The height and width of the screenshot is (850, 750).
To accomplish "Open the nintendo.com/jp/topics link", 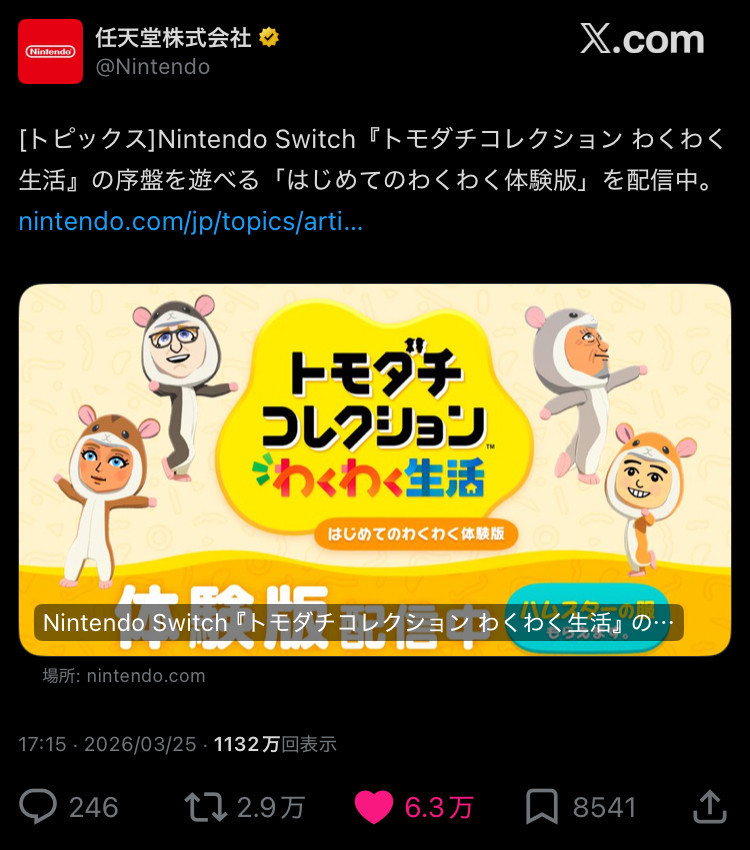I will (x=190, y=221).
